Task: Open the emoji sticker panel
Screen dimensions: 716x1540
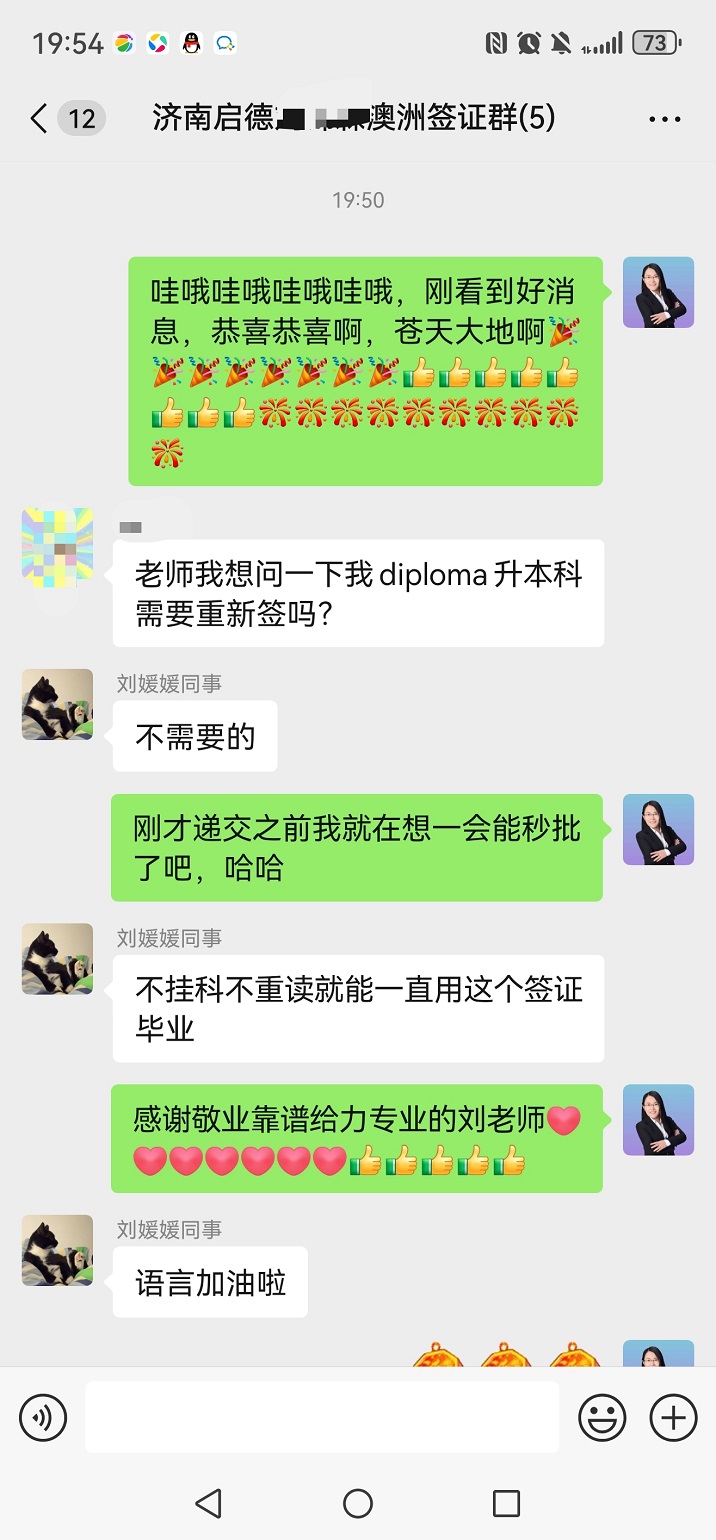Action: click(x=602, y=1417)
